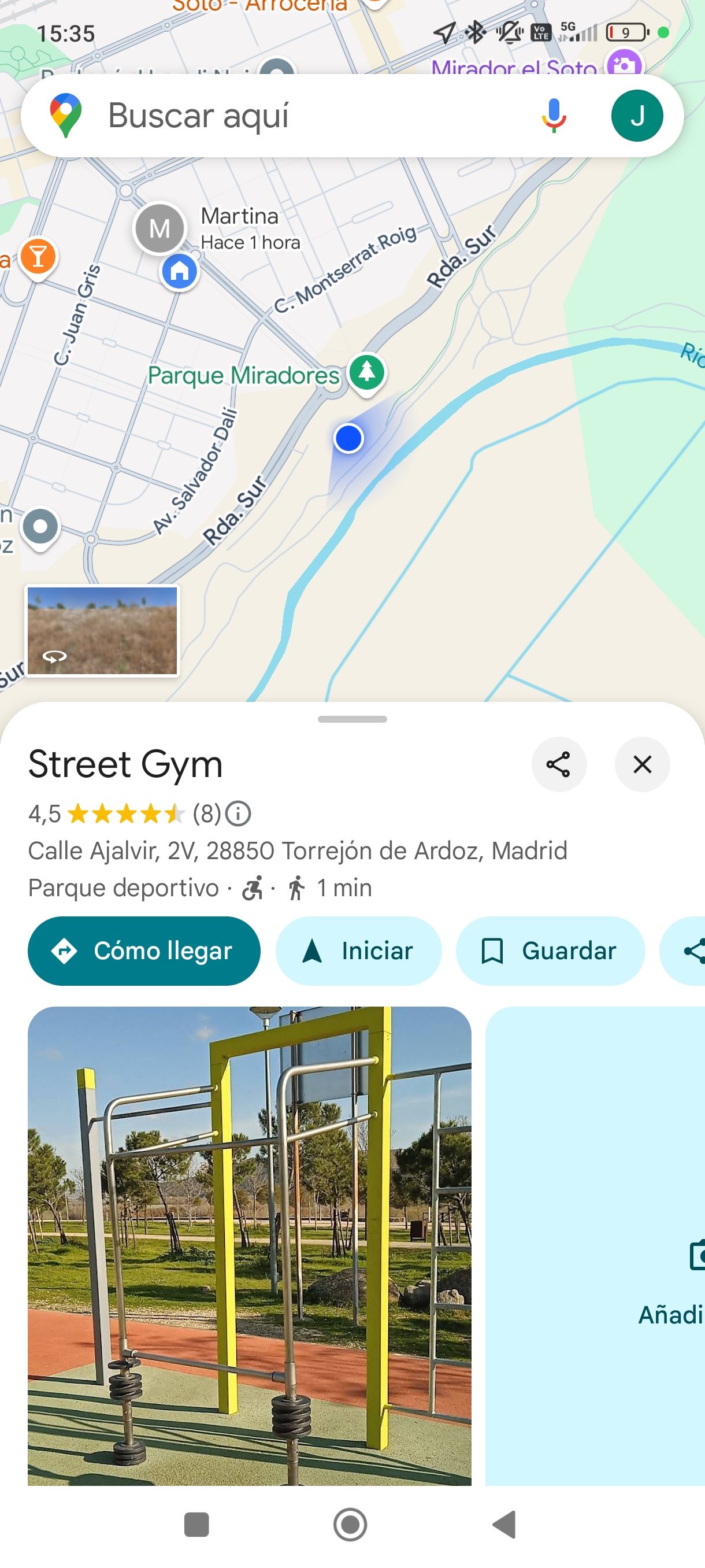Open the Street Gym equipment photo
This screenshot has width=705, height=1568.
[x=250, y=1245]
